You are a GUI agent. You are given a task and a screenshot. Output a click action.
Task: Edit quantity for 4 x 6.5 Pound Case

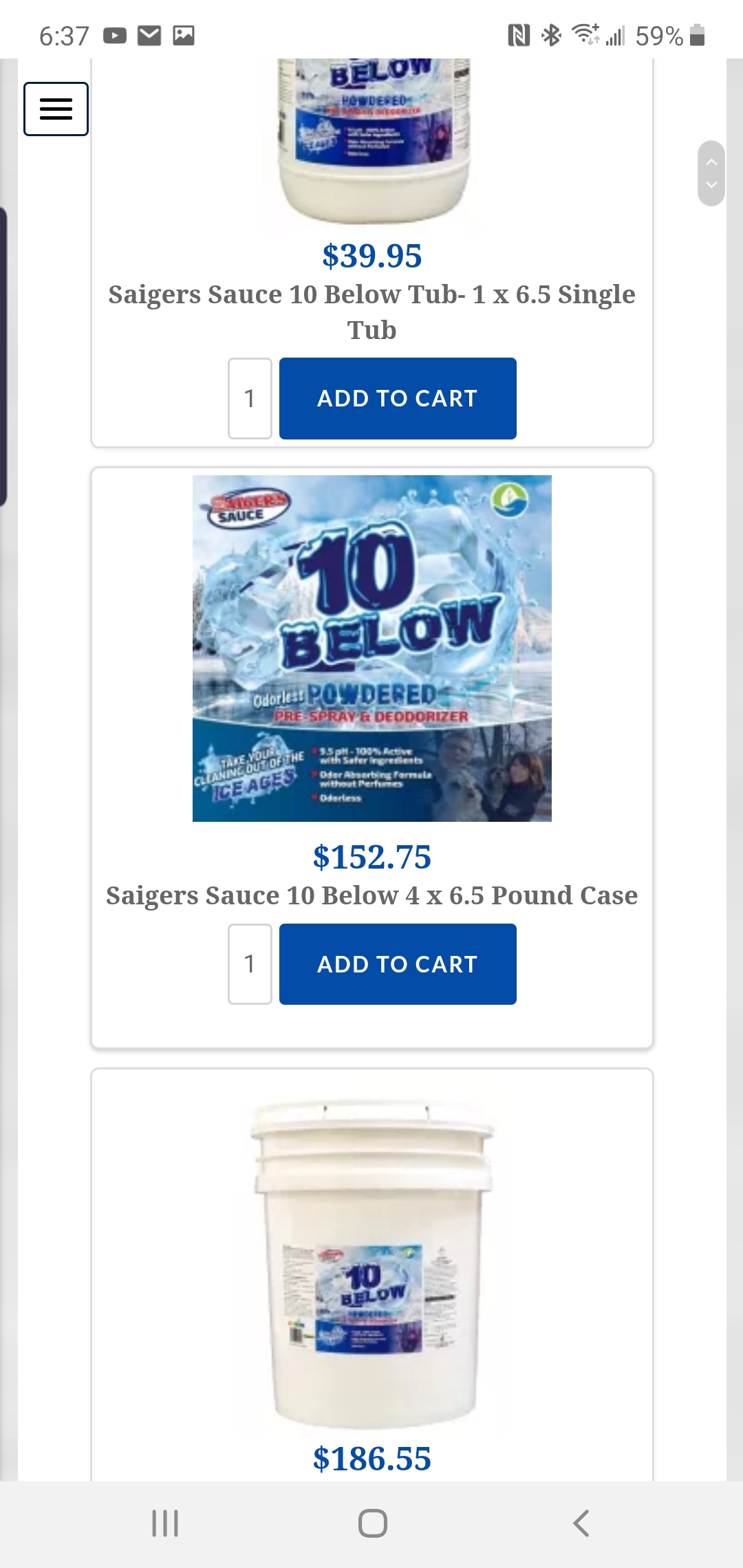(250, 963)
